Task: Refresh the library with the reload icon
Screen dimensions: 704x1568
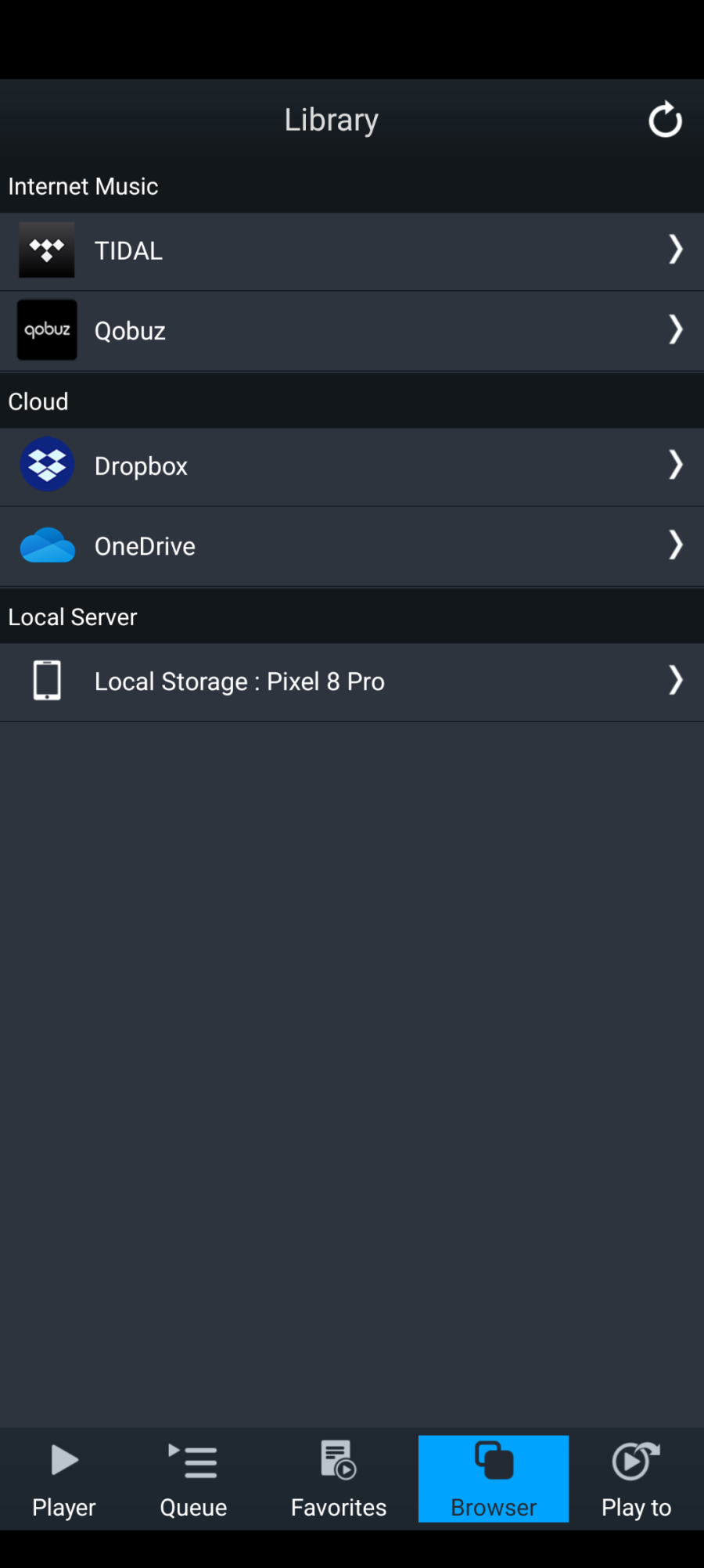Action: 664,119
